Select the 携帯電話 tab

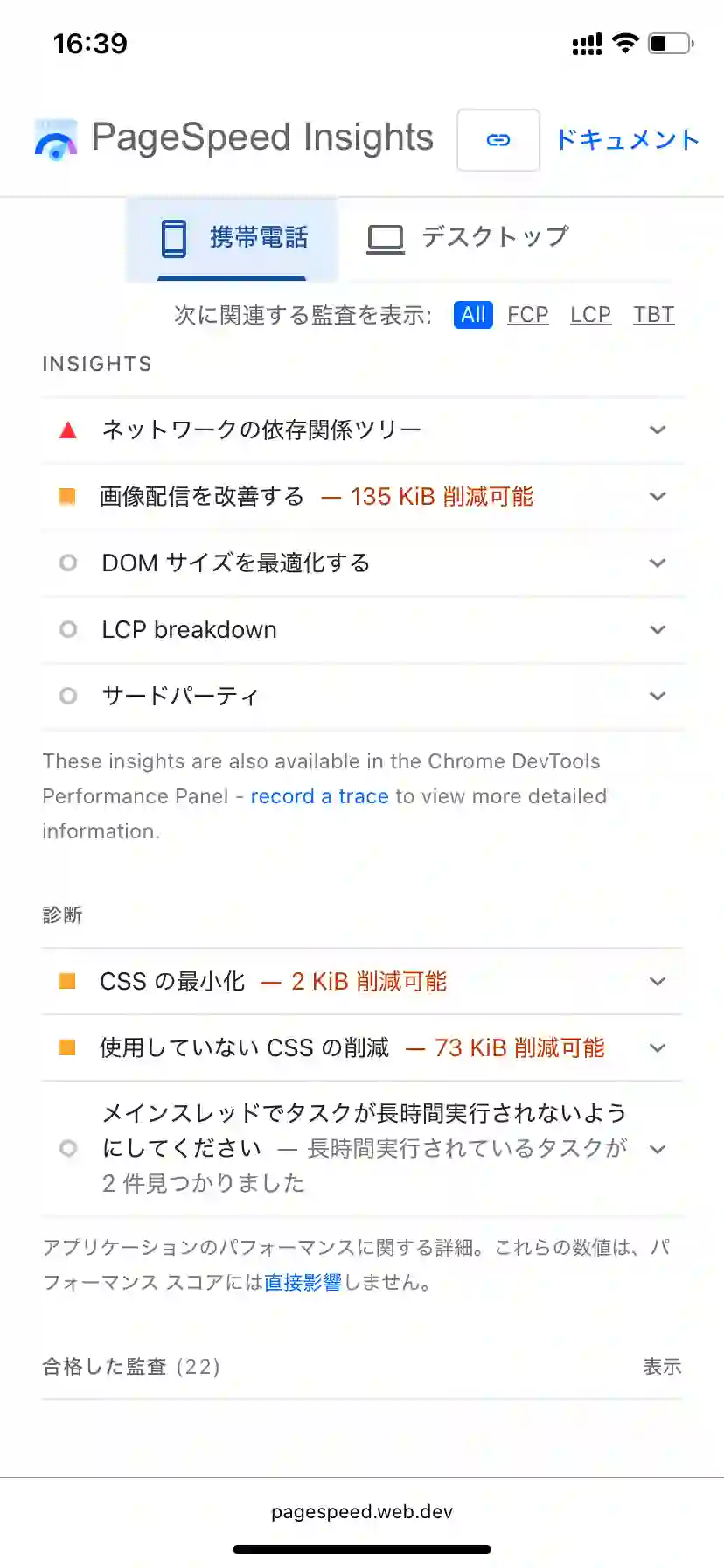233,238
